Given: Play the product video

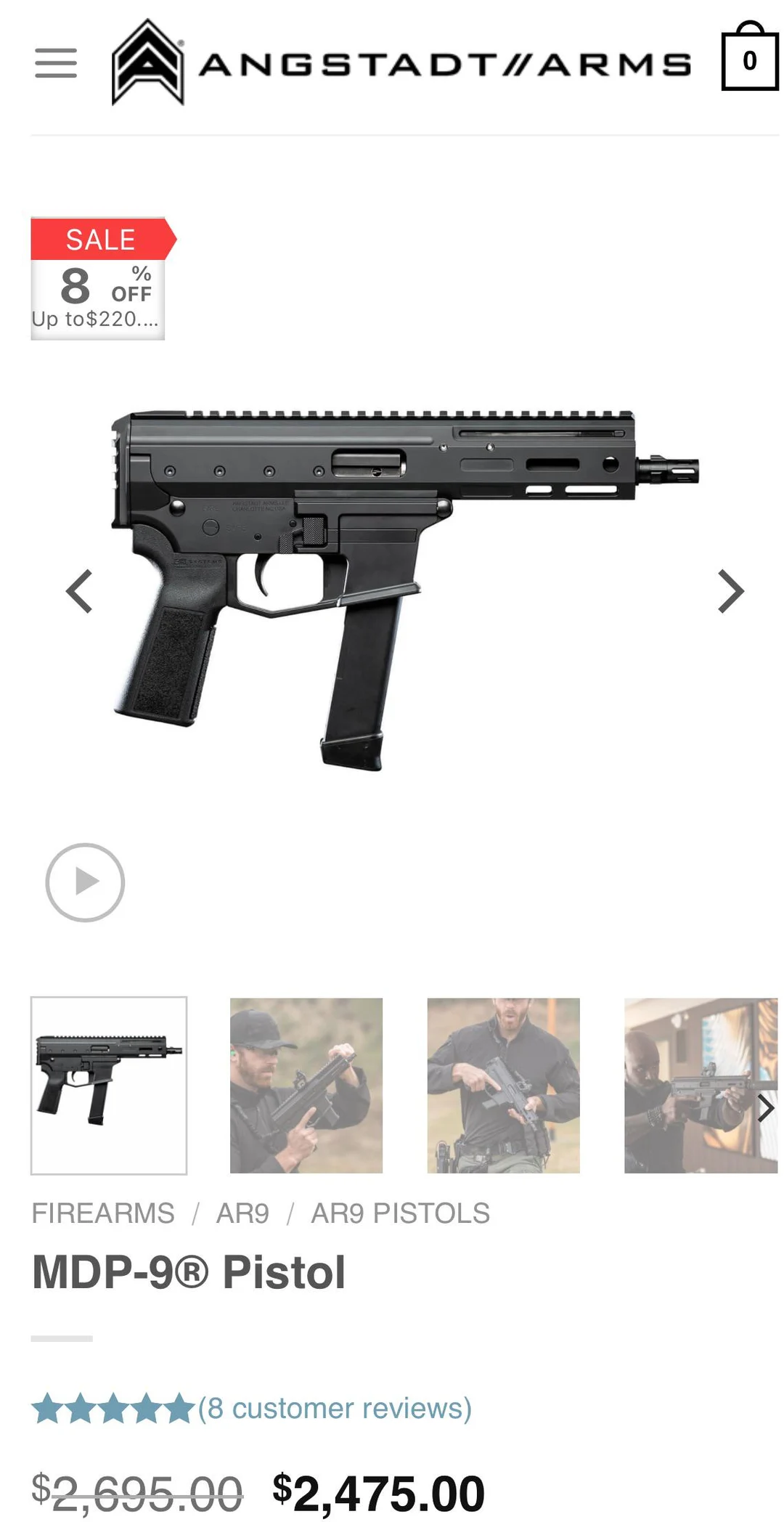Looking at the screenshot, I should (x=85, y=882).
